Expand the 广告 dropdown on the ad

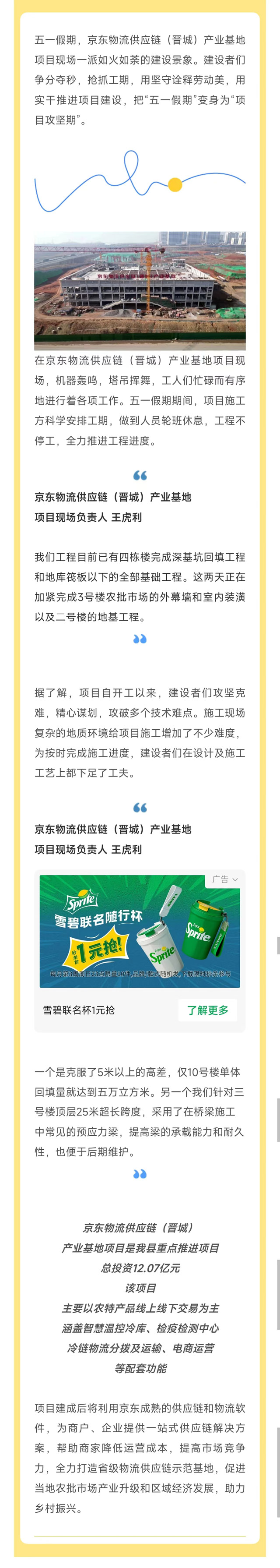(225, 879)
